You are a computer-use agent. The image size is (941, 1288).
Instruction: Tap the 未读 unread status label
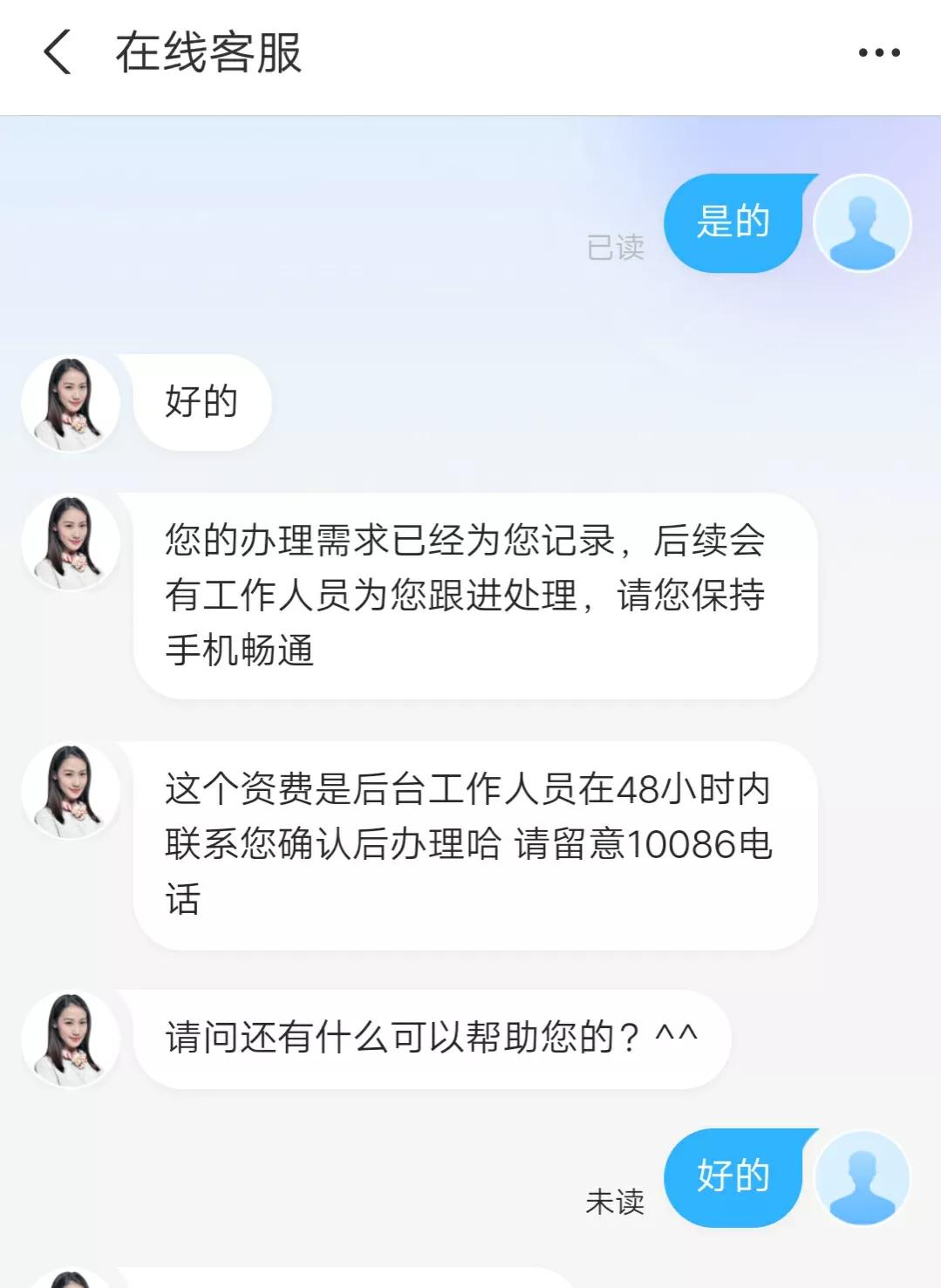click(616, 1203)
